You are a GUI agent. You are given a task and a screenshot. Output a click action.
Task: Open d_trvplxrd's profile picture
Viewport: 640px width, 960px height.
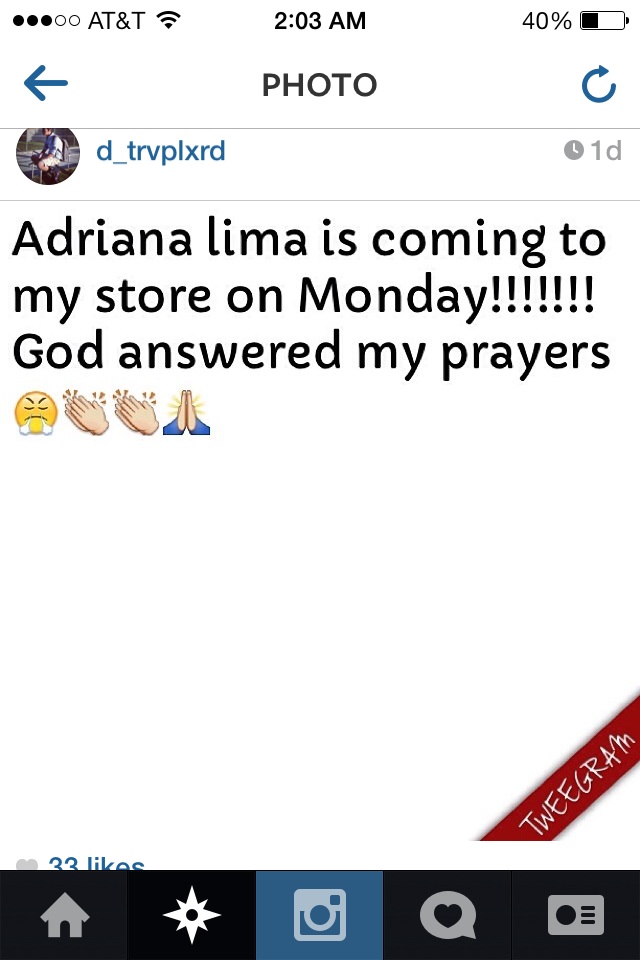click(x=48, y=155)
